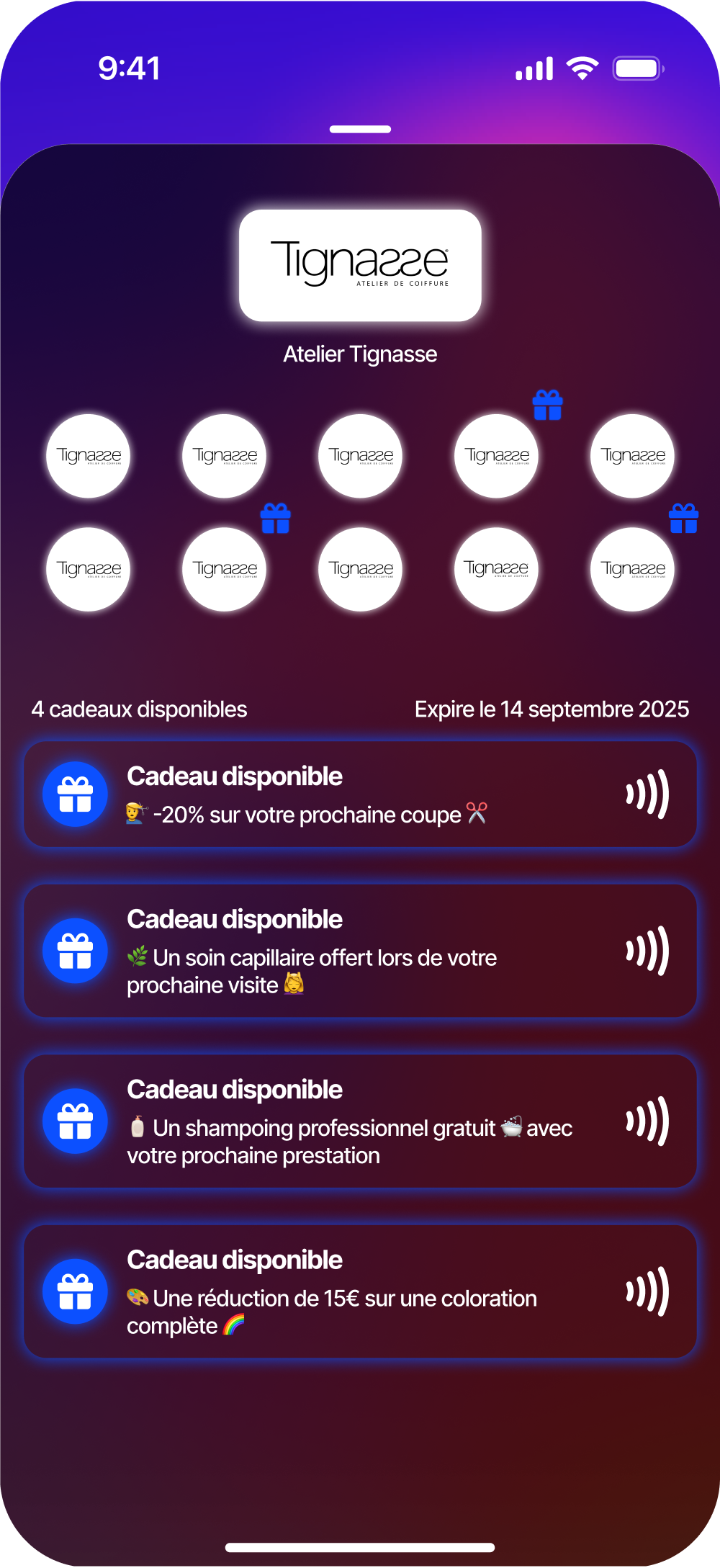
Task: Tap the NFC waves icon on the coloration card
Action: click(647, 1291)
